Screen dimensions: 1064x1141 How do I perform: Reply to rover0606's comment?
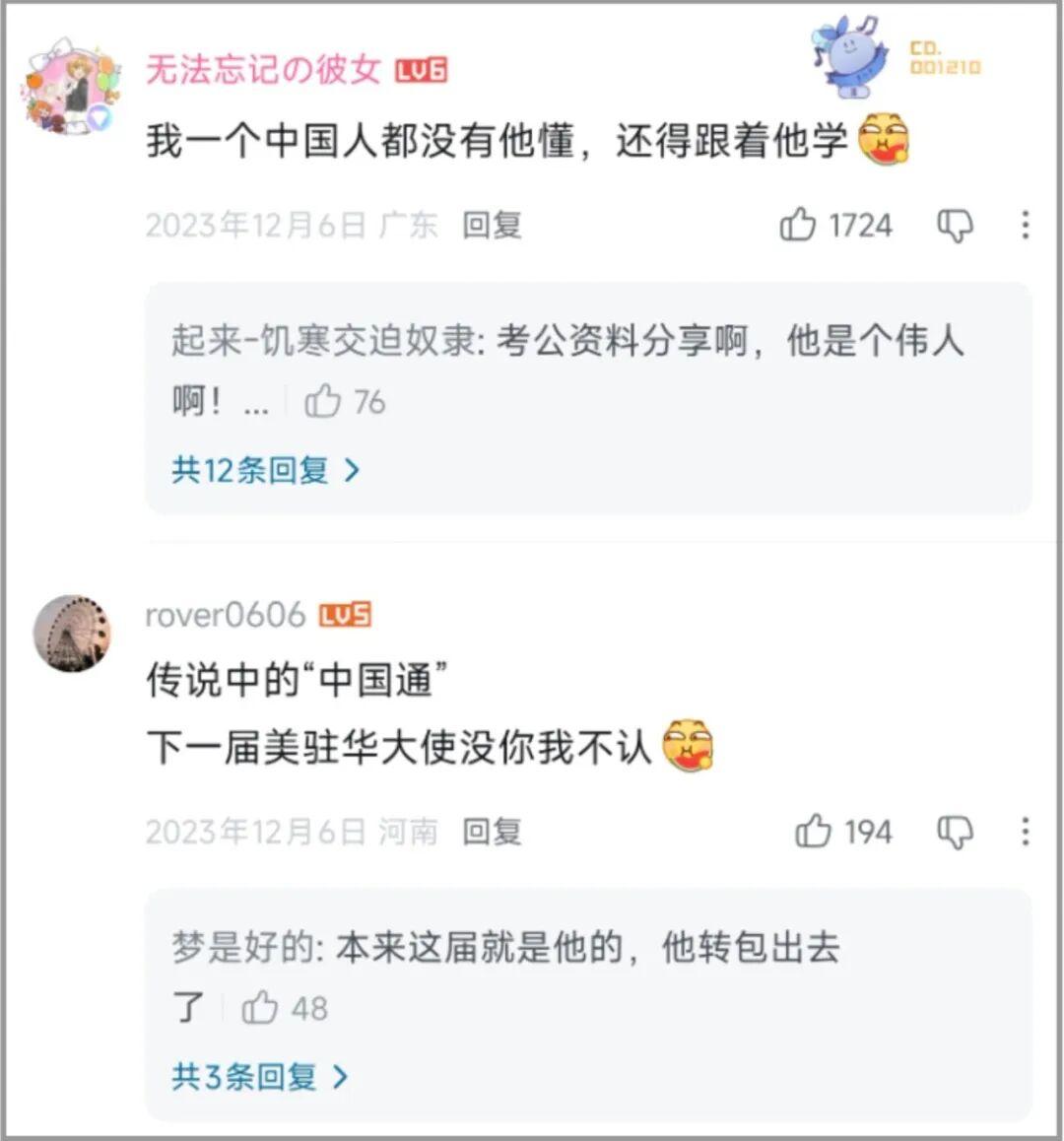tap(492, 832)
